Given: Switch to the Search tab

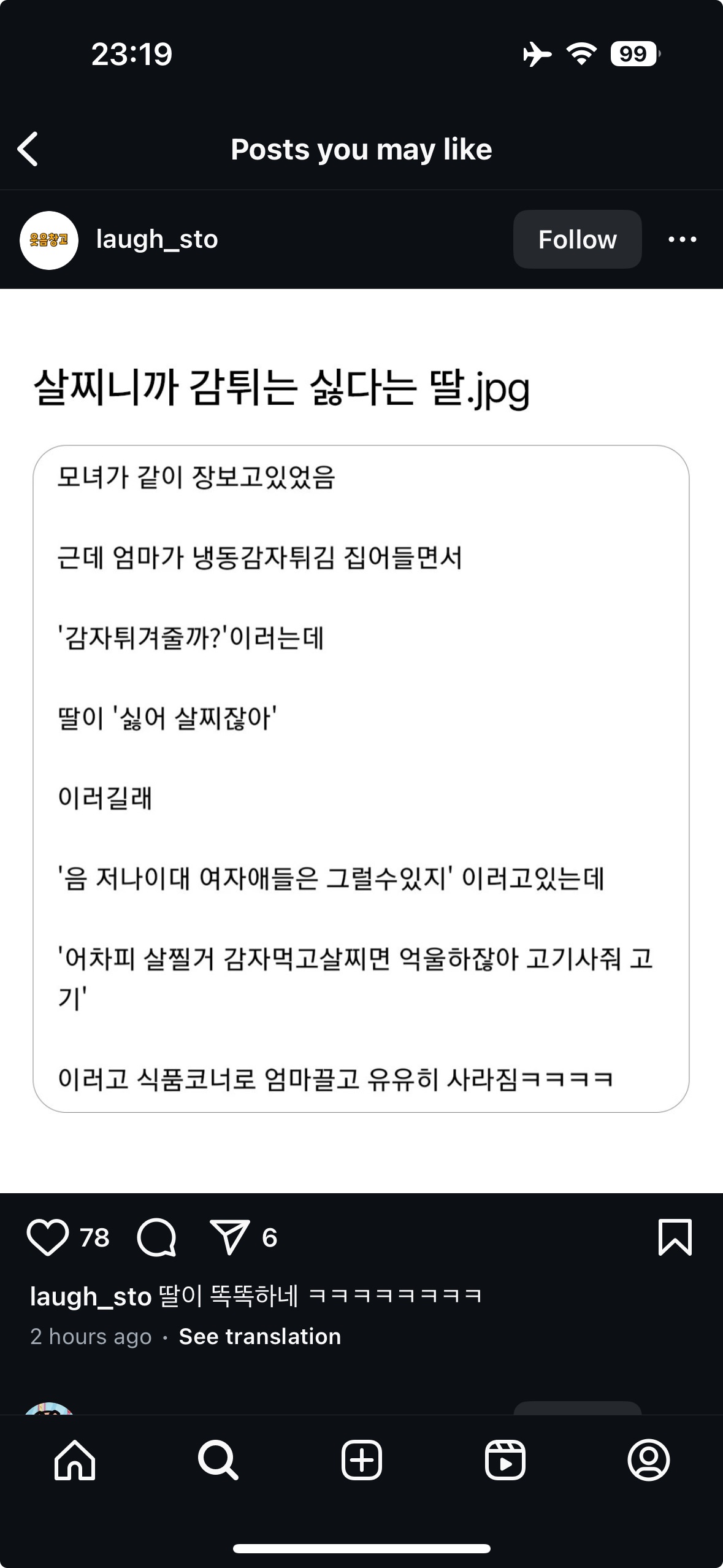Looking at the screenshot, I should point(218,1460).
